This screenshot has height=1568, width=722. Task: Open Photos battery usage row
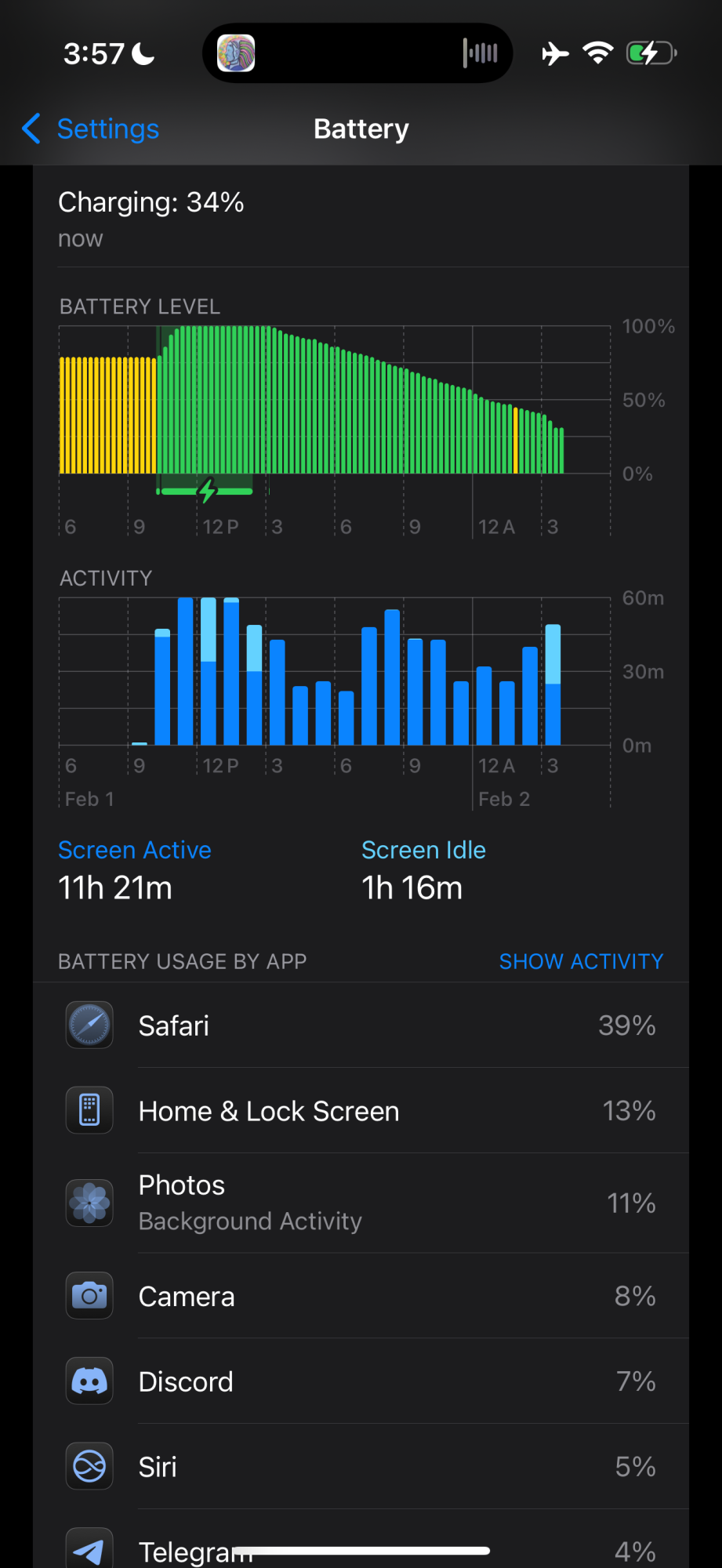tap(361, 1203)
